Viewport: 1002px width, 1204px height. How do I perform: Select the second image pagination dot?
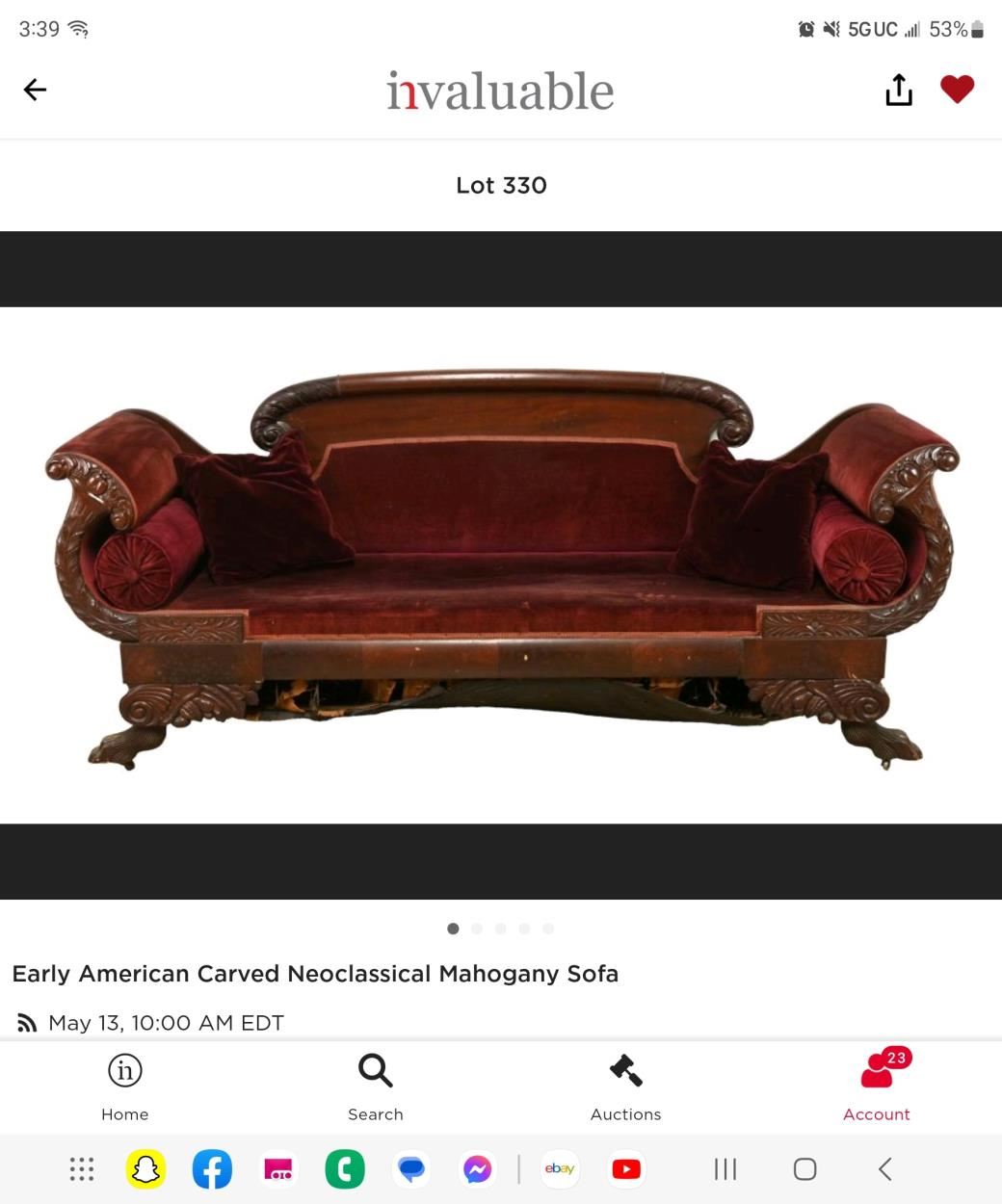click(x=477, y=929)
